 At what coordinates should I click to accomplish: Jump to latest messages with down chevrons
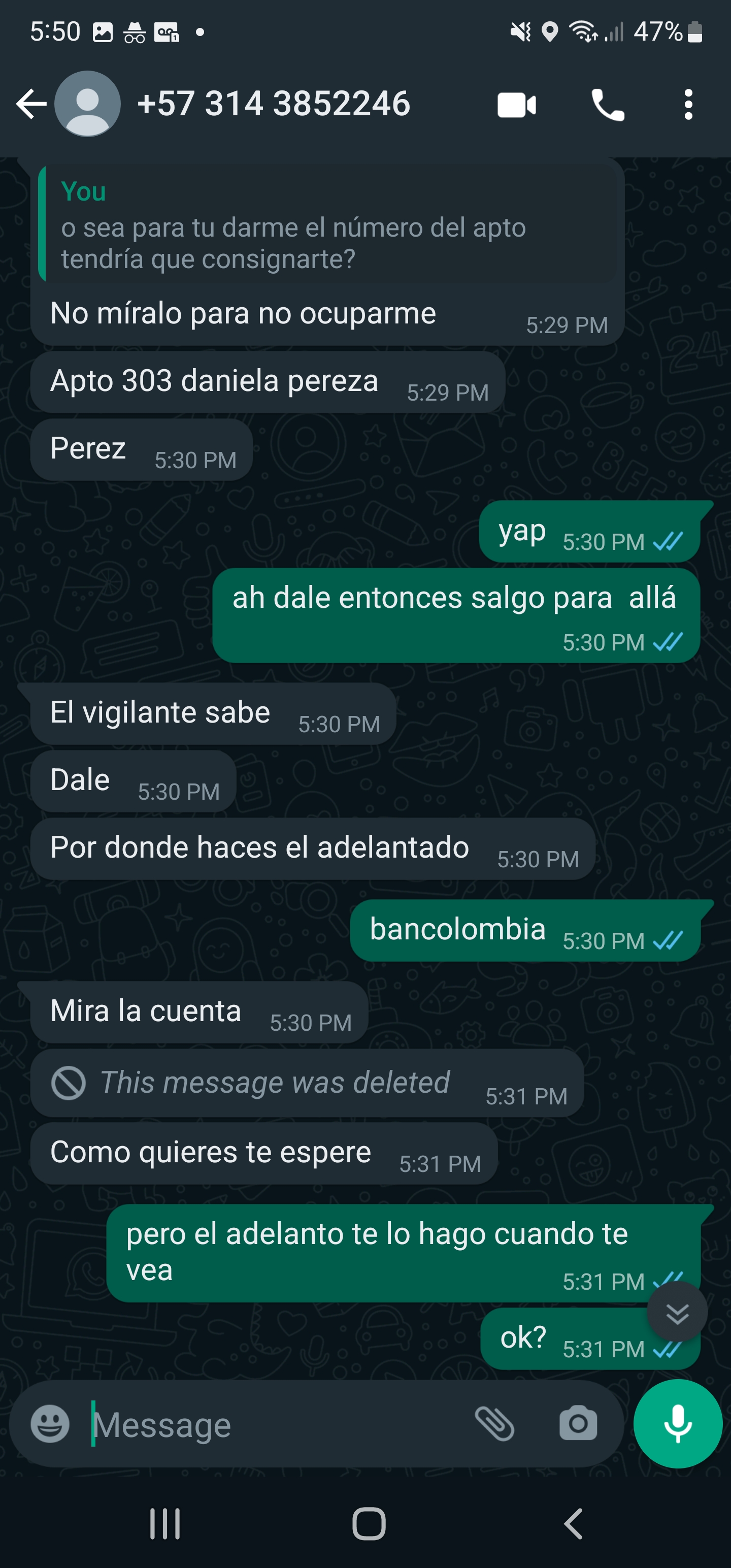677,1311
